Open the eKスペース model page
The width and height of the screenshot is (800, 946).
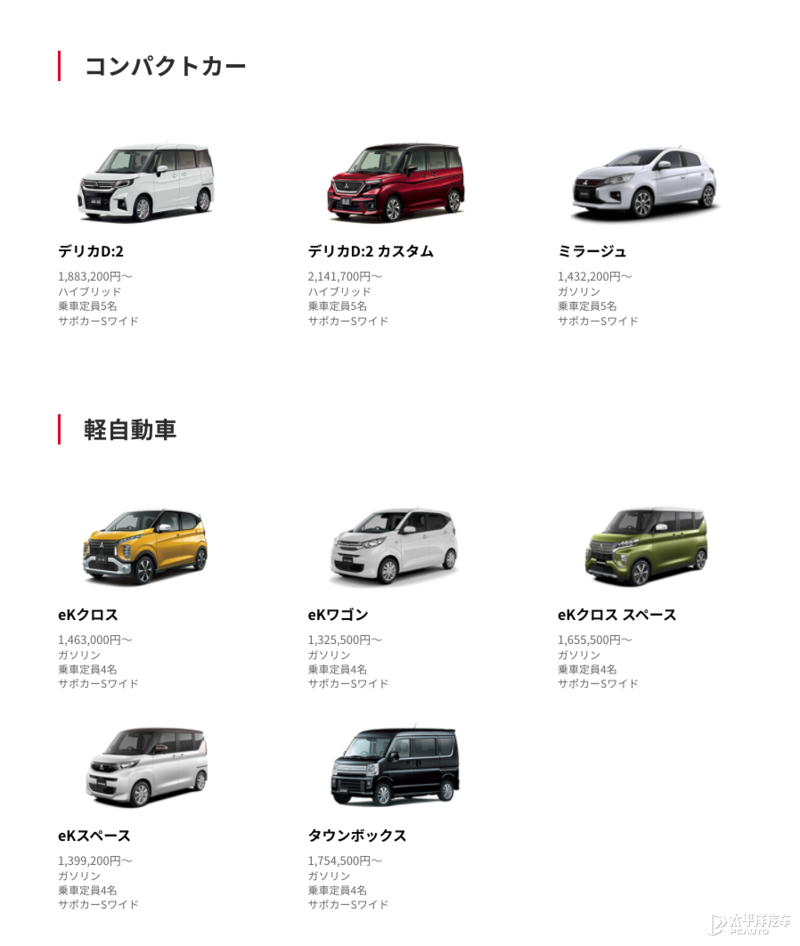point(145,767)
